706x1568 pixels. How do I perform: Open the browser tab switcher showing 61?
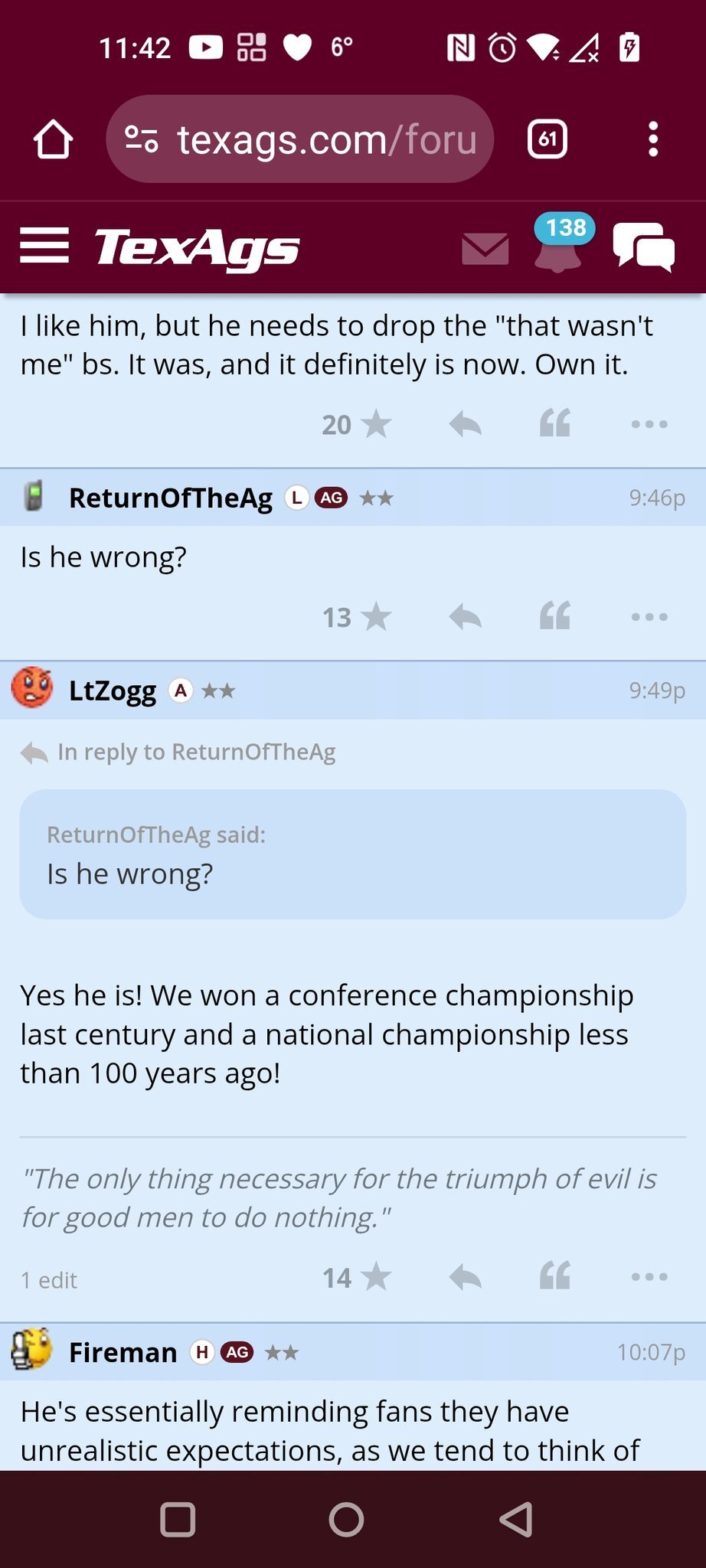click(547, 139)
